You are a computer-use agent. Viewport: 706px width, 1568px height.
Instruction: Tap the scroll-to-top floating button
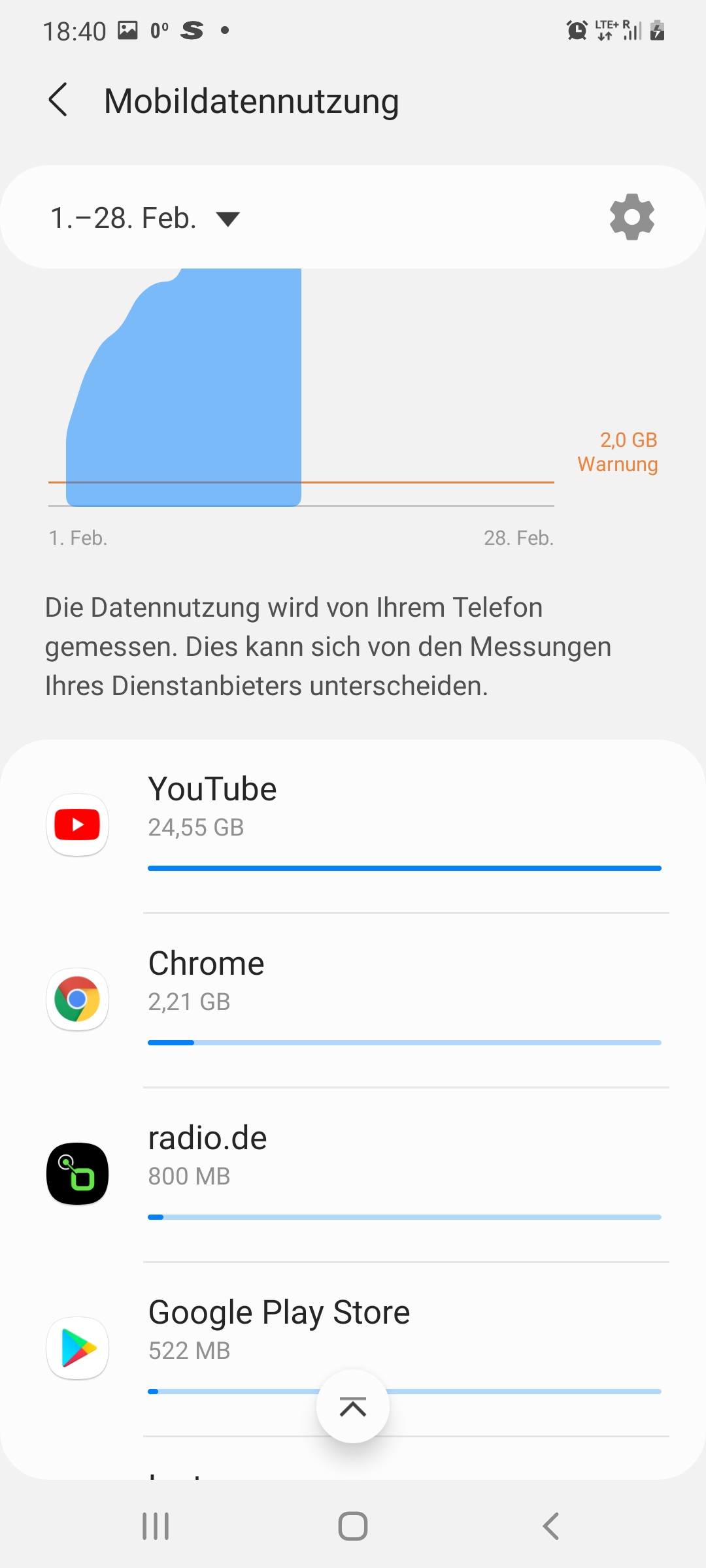click(353, 1406)
